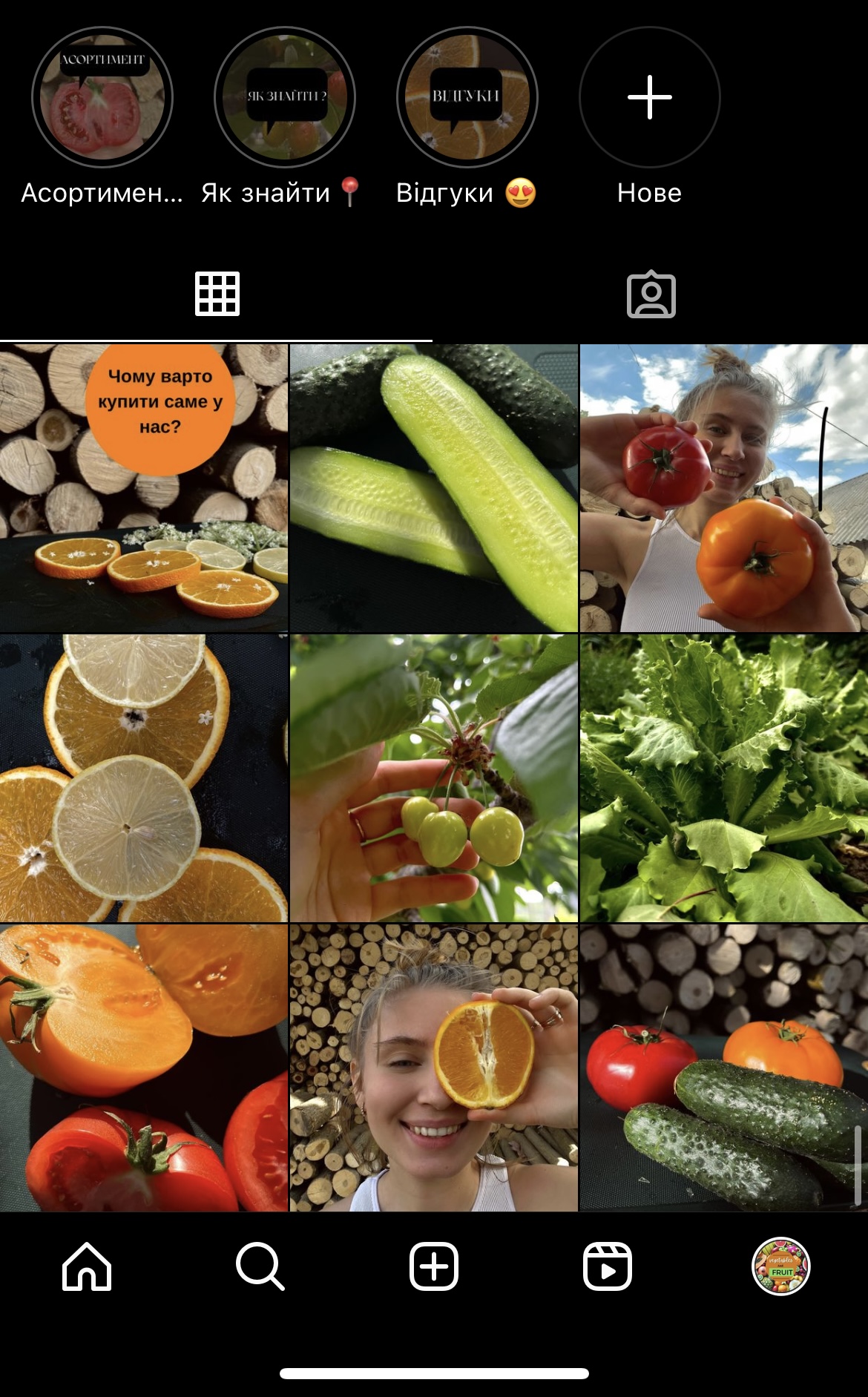868x1397 pixels.
Task: Open the post 'Чому варто купити саме у нас?'
Action: pos(144,488)
